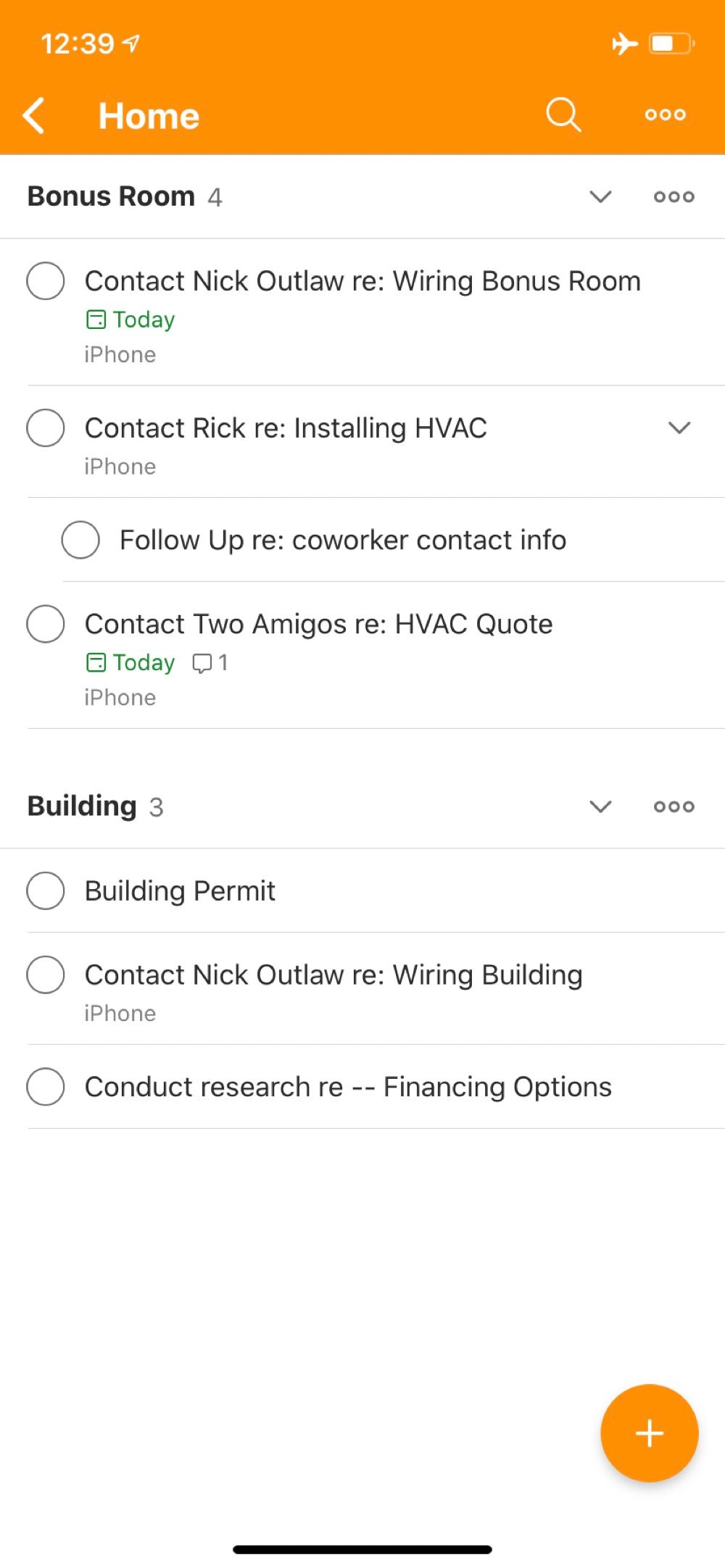Open the Home project overflow menu
Viewport: 725px width, 1568px height.
coord(666,114)
